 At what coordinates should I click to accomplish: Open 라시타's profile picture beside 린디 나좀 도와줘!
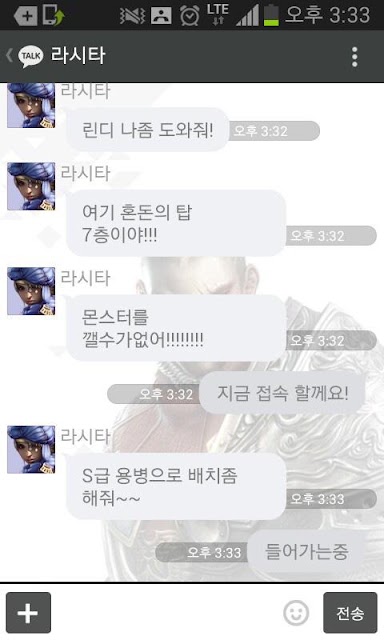[x=31, y=105]
